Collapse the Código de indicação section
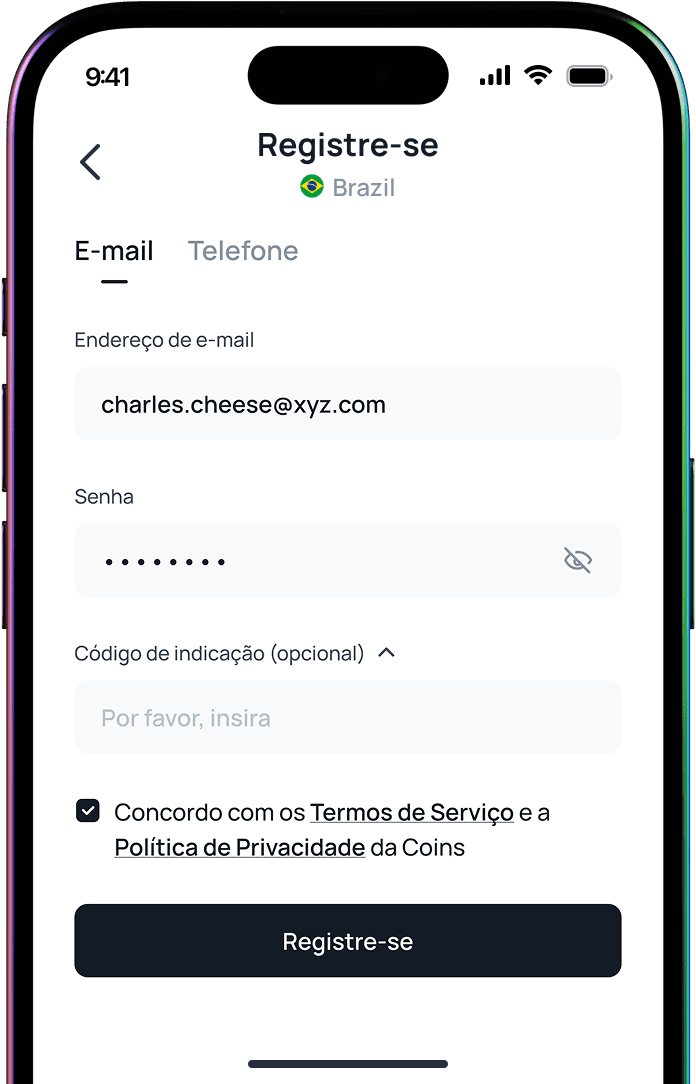 pos(387,653)
